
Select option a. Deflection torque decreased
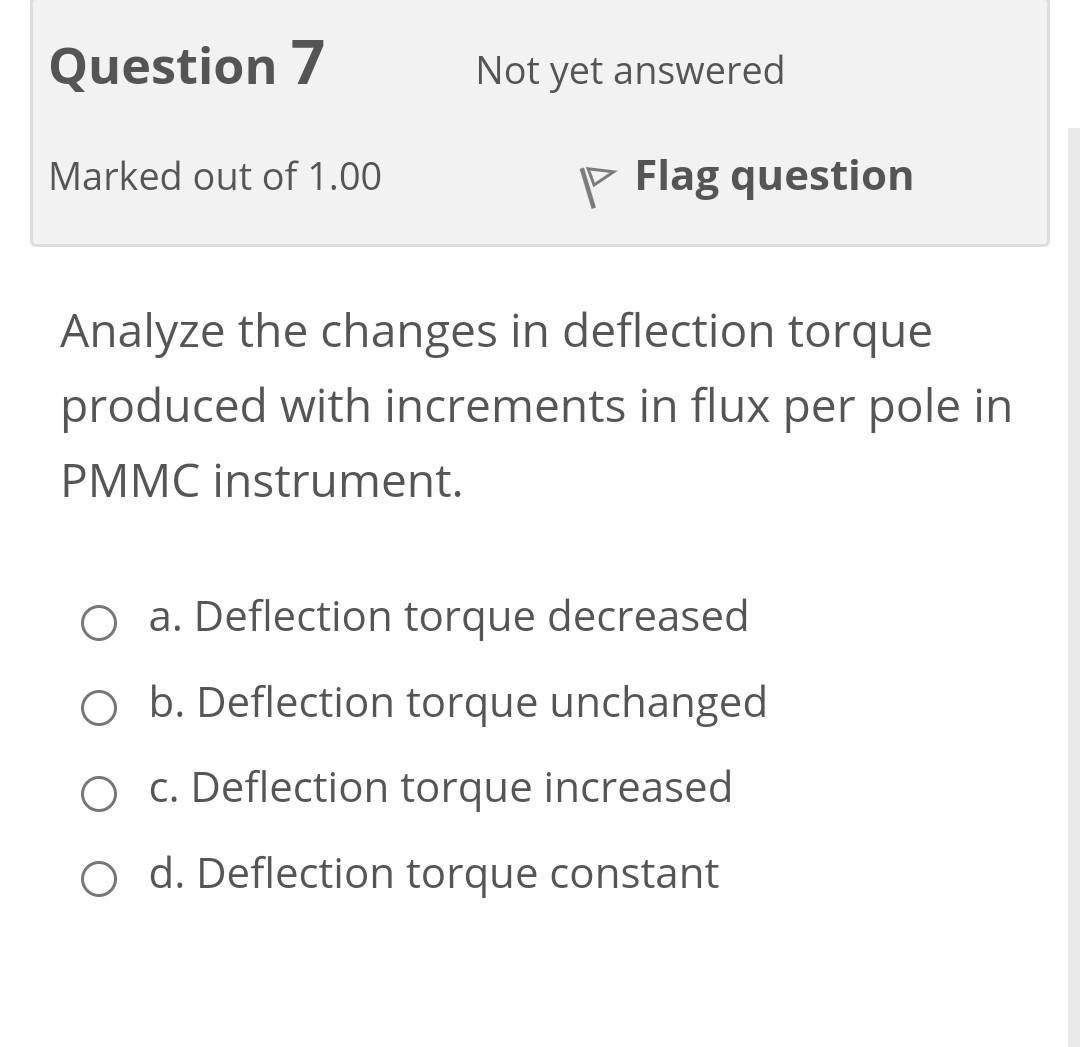[x=99, y=623]
